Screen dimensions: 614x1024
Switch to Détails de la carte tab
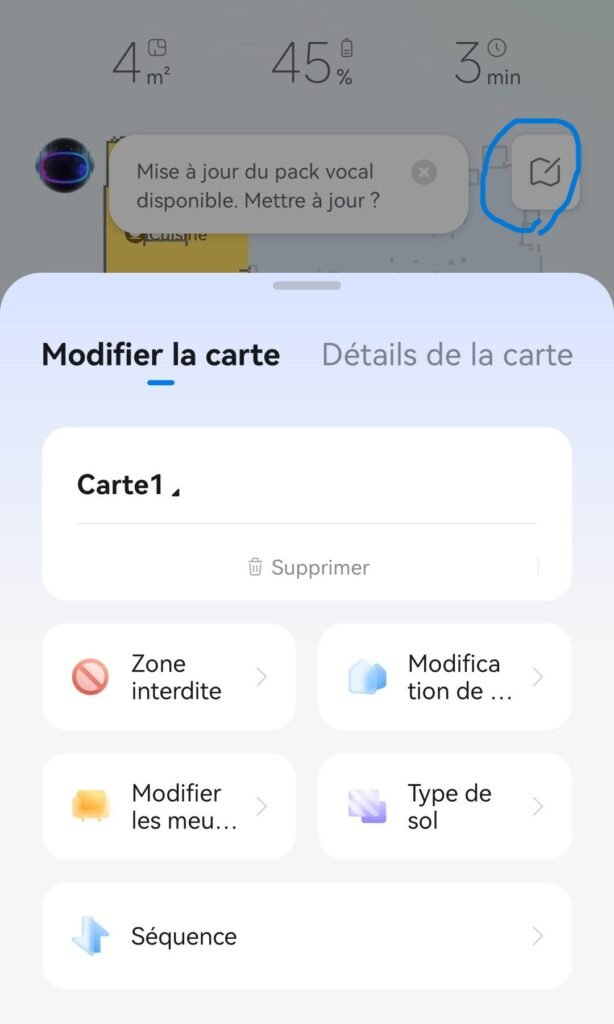tap(447, 355)
